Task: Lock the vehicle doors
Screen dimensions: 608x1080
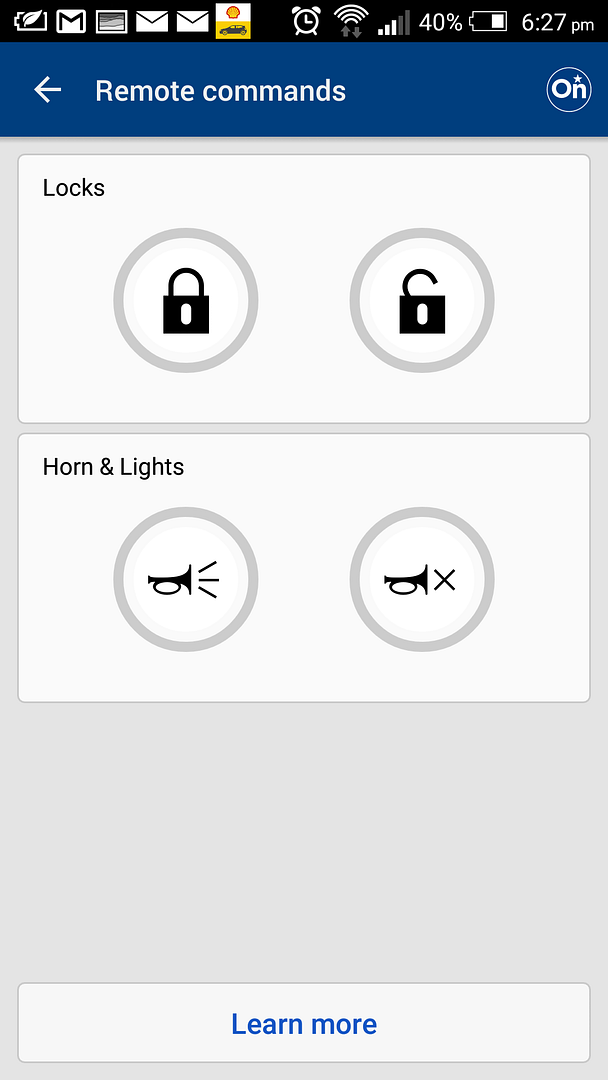Action: pyautogui.click(x=186, y=300)
